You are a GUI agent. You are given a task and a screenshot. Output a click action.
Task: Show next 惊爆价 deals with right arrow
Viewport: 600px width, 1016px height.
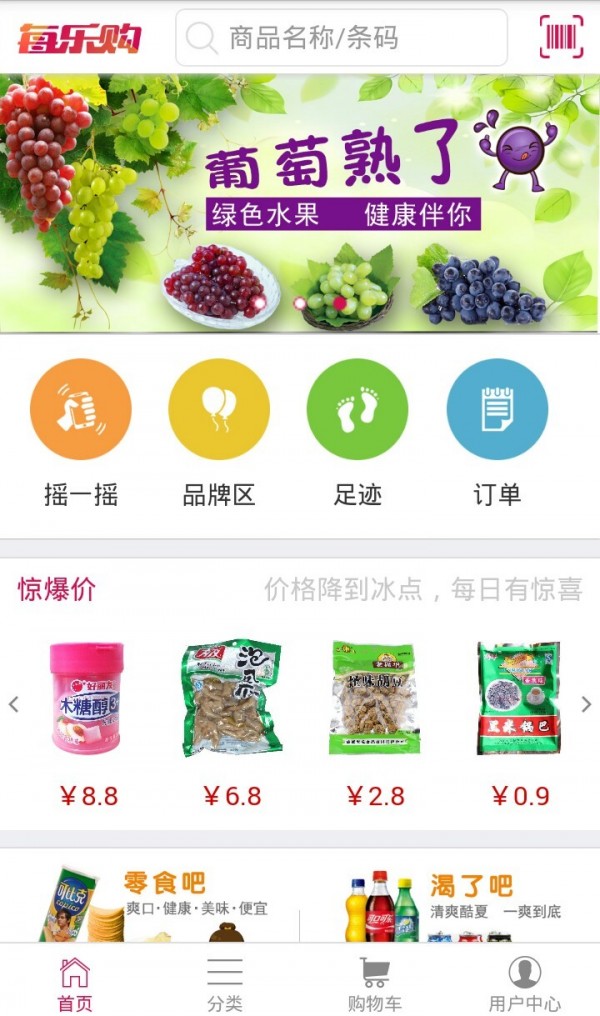586,704
